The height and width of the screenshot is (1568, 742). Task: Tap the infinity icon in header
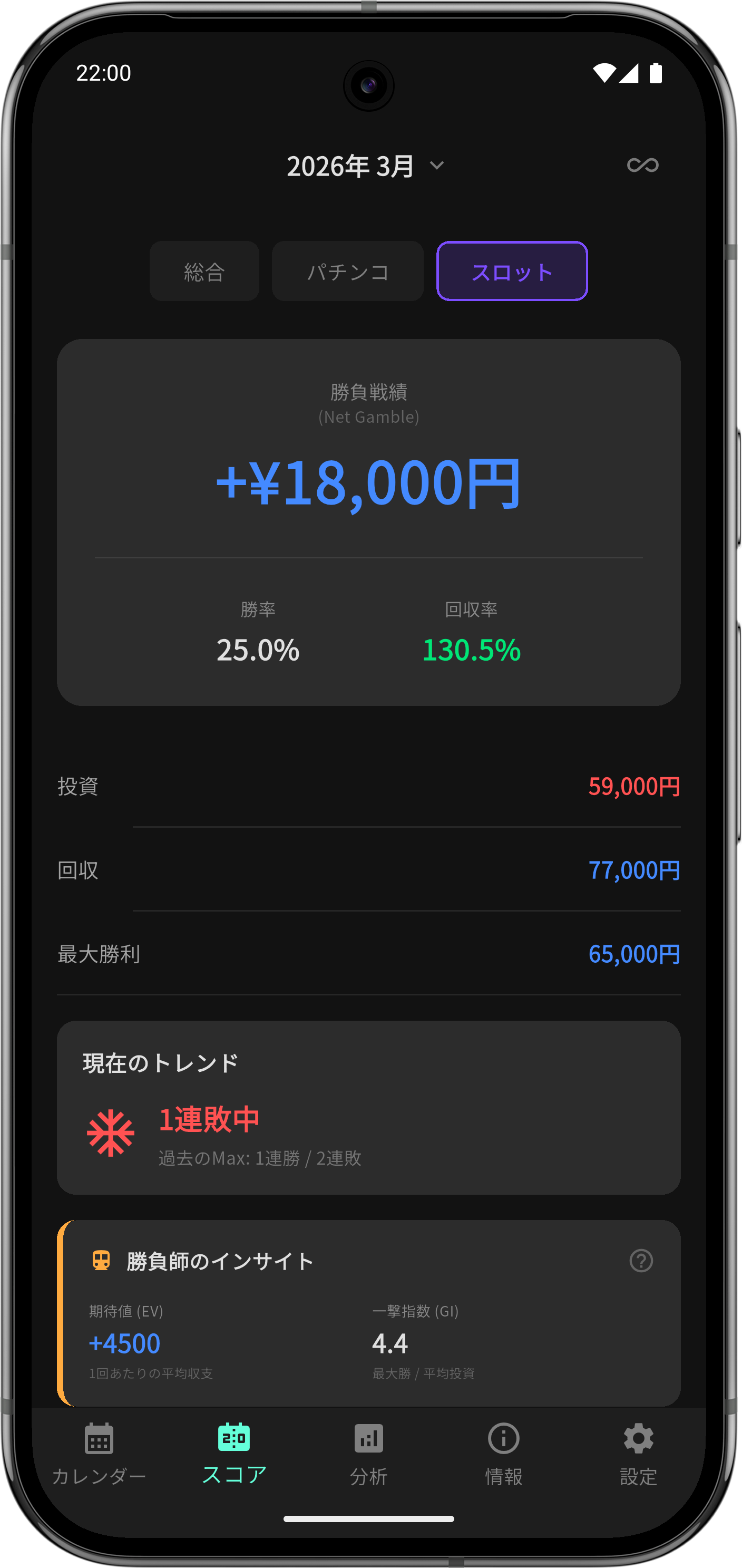(x=642, y=165)
